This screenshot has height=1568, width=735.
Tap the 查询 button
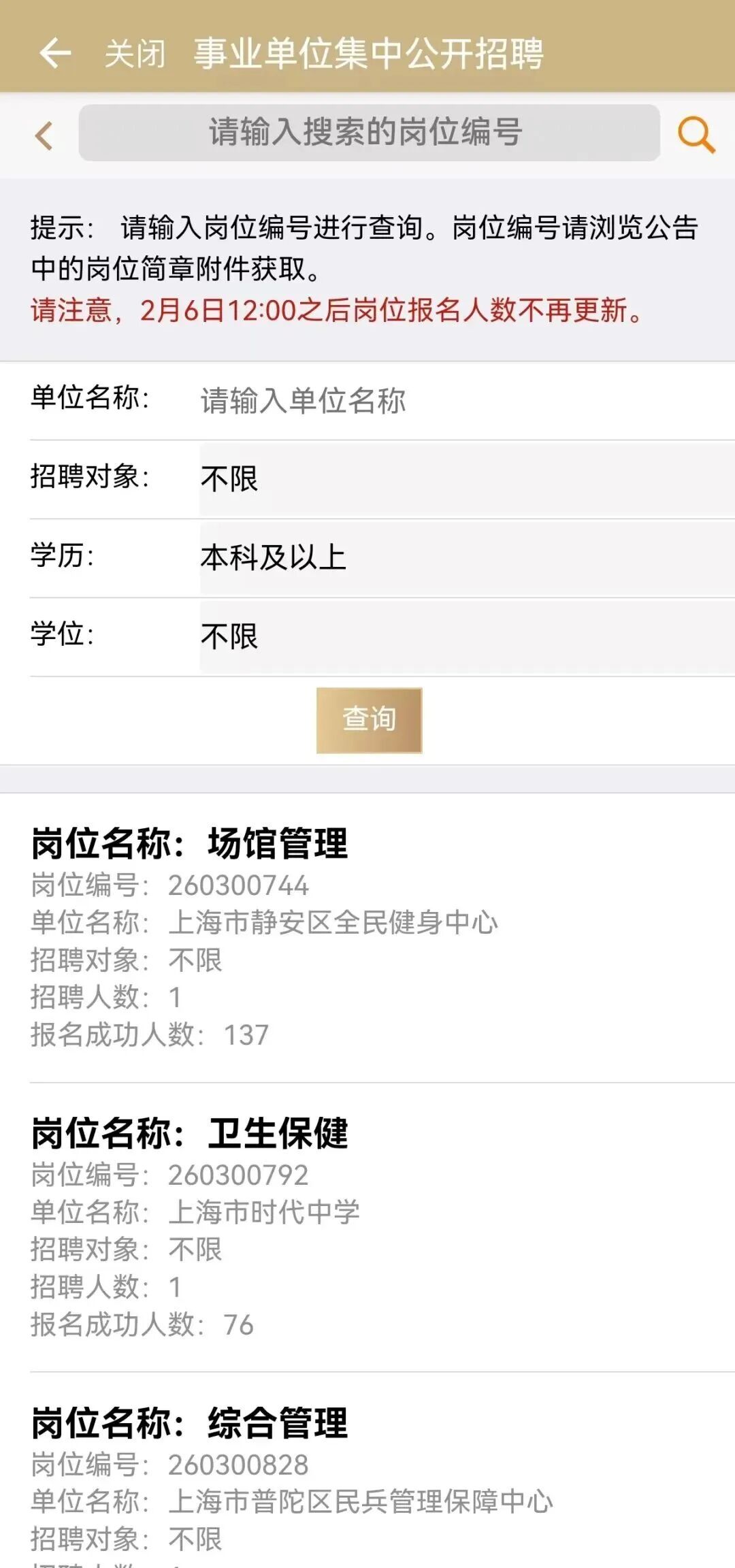(x=369, y=720)
